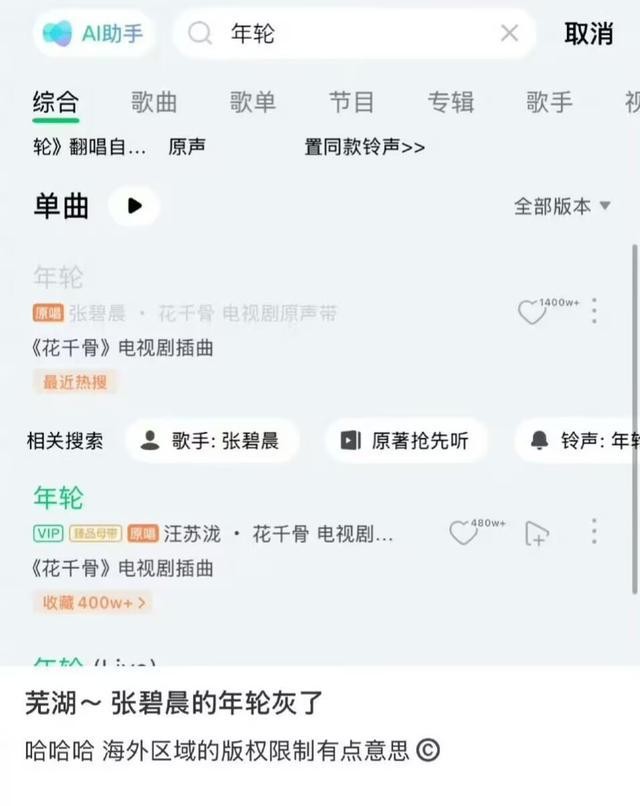The width and height of the screenshot is (640, 806).
Task: Switch to the 专辑 tab
Action: tap(450, 102)
